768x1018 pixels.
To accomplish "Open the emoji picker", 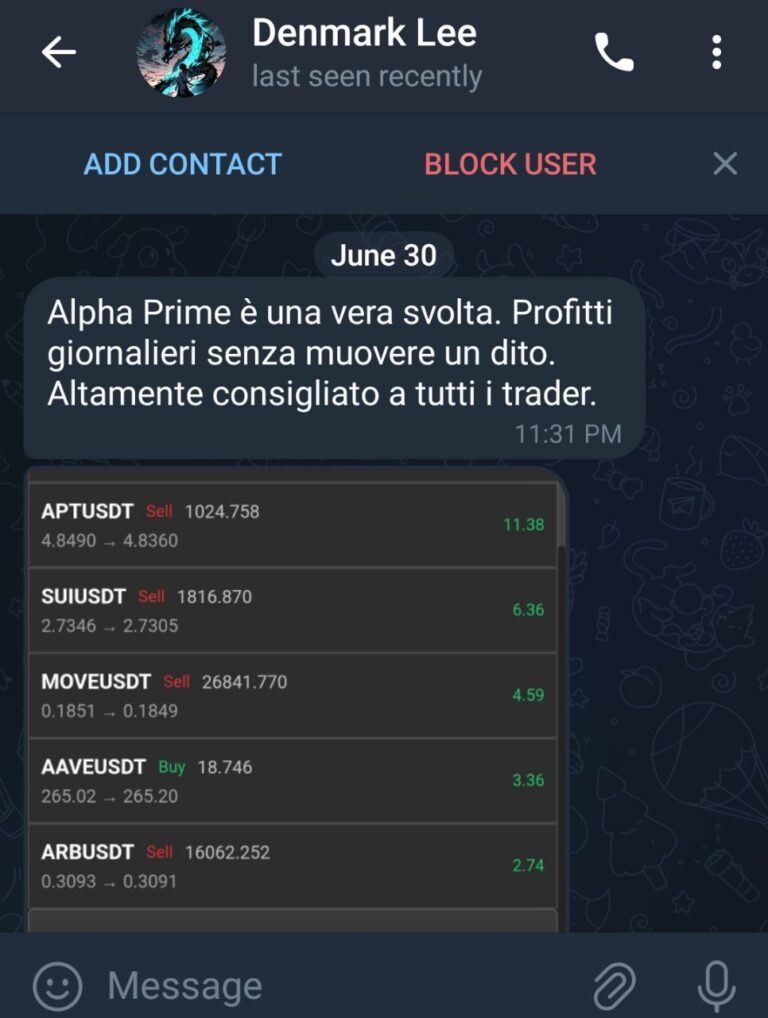I will click(57, 986).
